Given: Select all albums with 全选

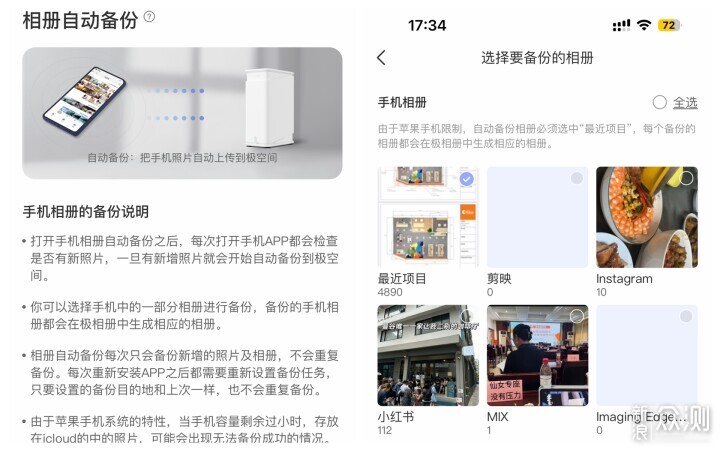Looking at the screenshot, I should tap(675, 102).
